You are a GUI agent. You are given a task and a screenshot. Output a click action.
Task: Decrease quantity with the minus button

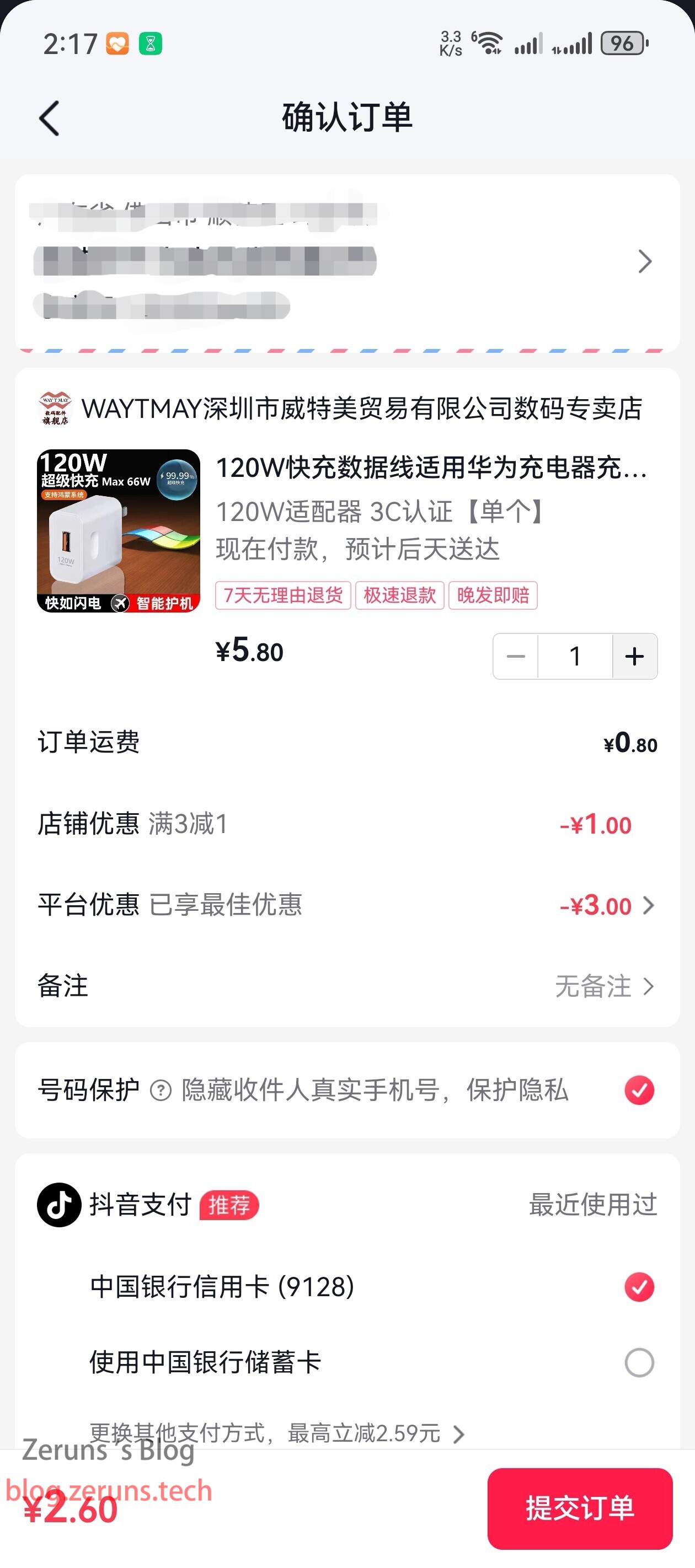pos(515,656)
